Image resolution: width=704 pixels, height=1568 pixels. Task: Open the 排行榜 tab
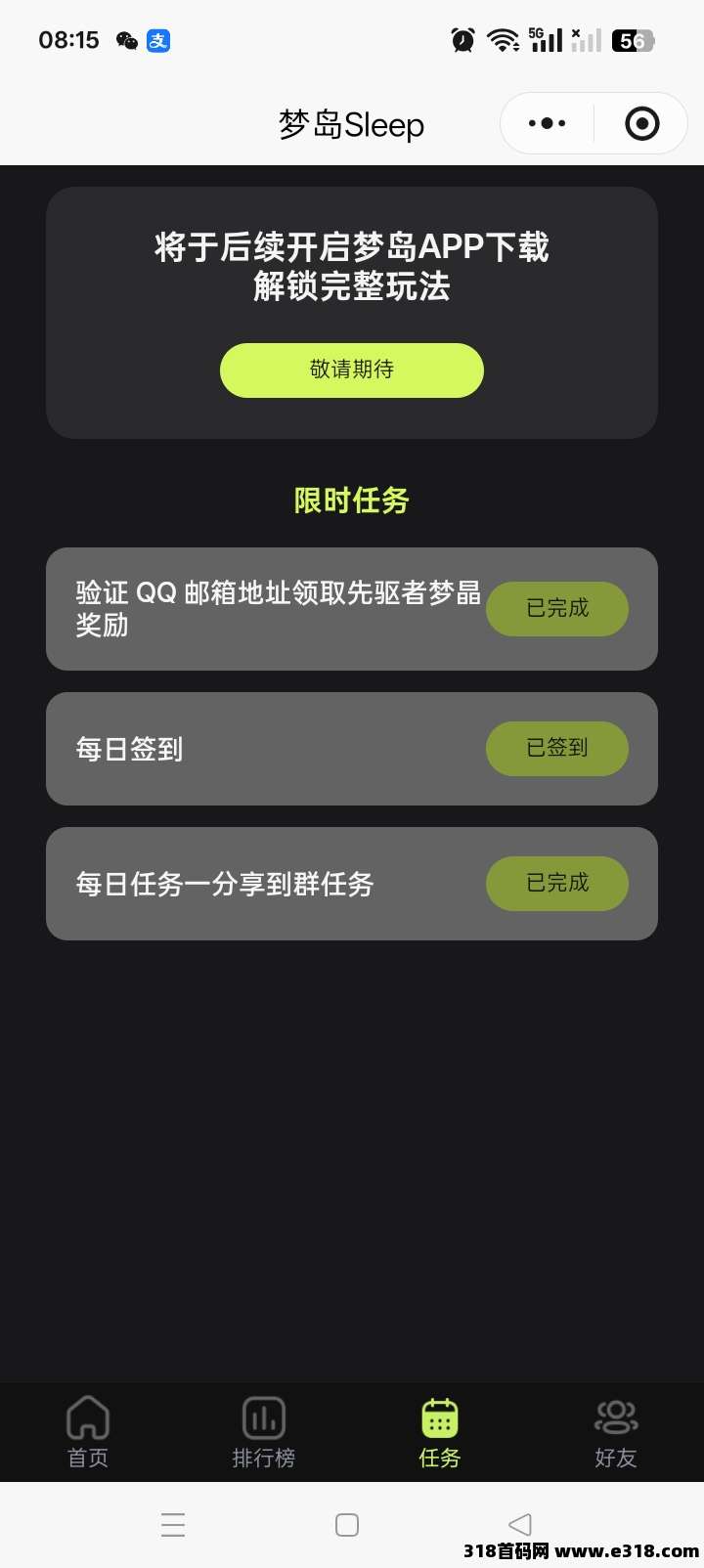(x=264, y=1432)
